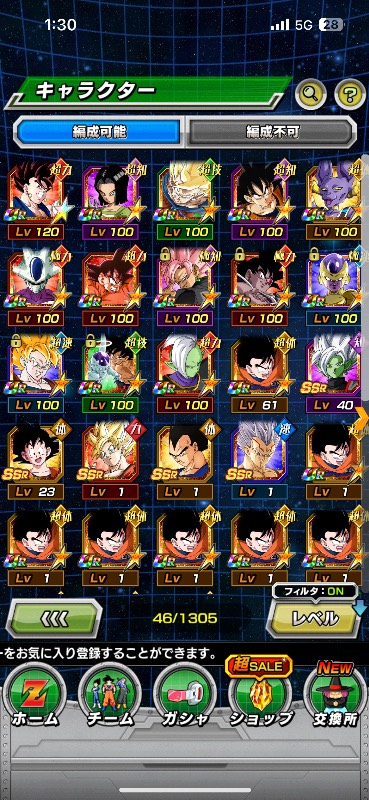Open the フィルタ ON filter setting
This screenshot has height=800, width=369.
pos(314,592)
